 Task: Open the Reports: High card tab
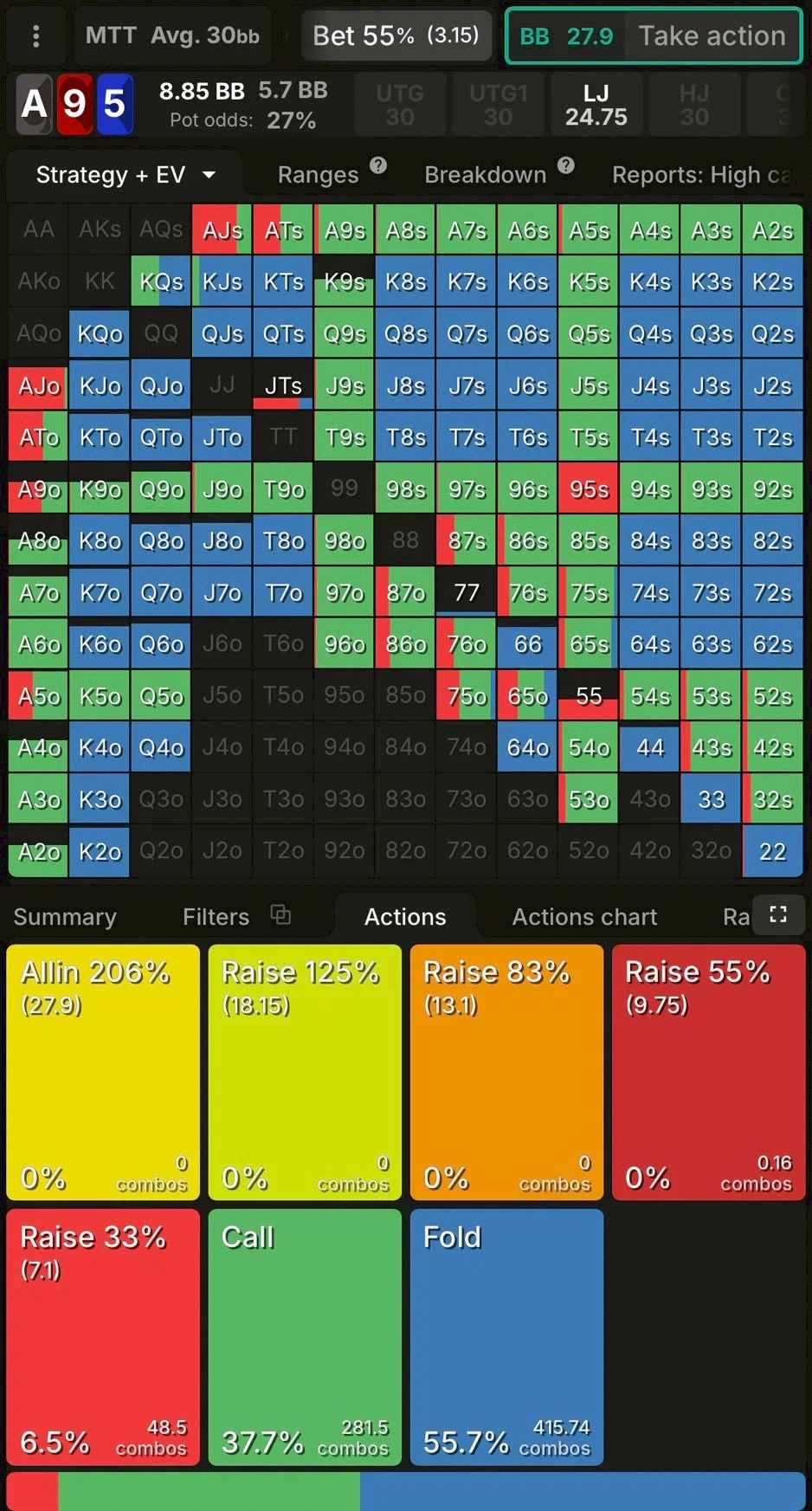click(x=701, y=175)
